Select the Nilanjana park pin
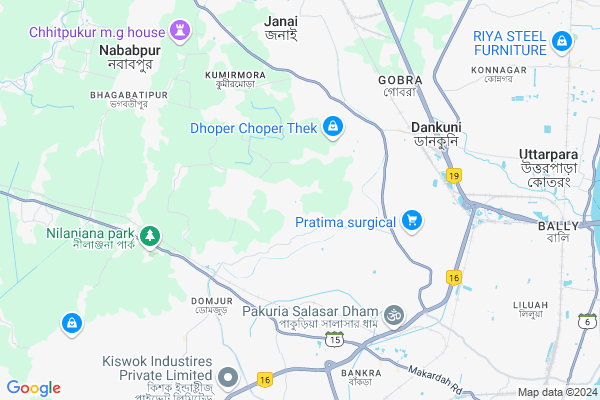This screenshot has height=400, width=600. [x=149, y=236]
